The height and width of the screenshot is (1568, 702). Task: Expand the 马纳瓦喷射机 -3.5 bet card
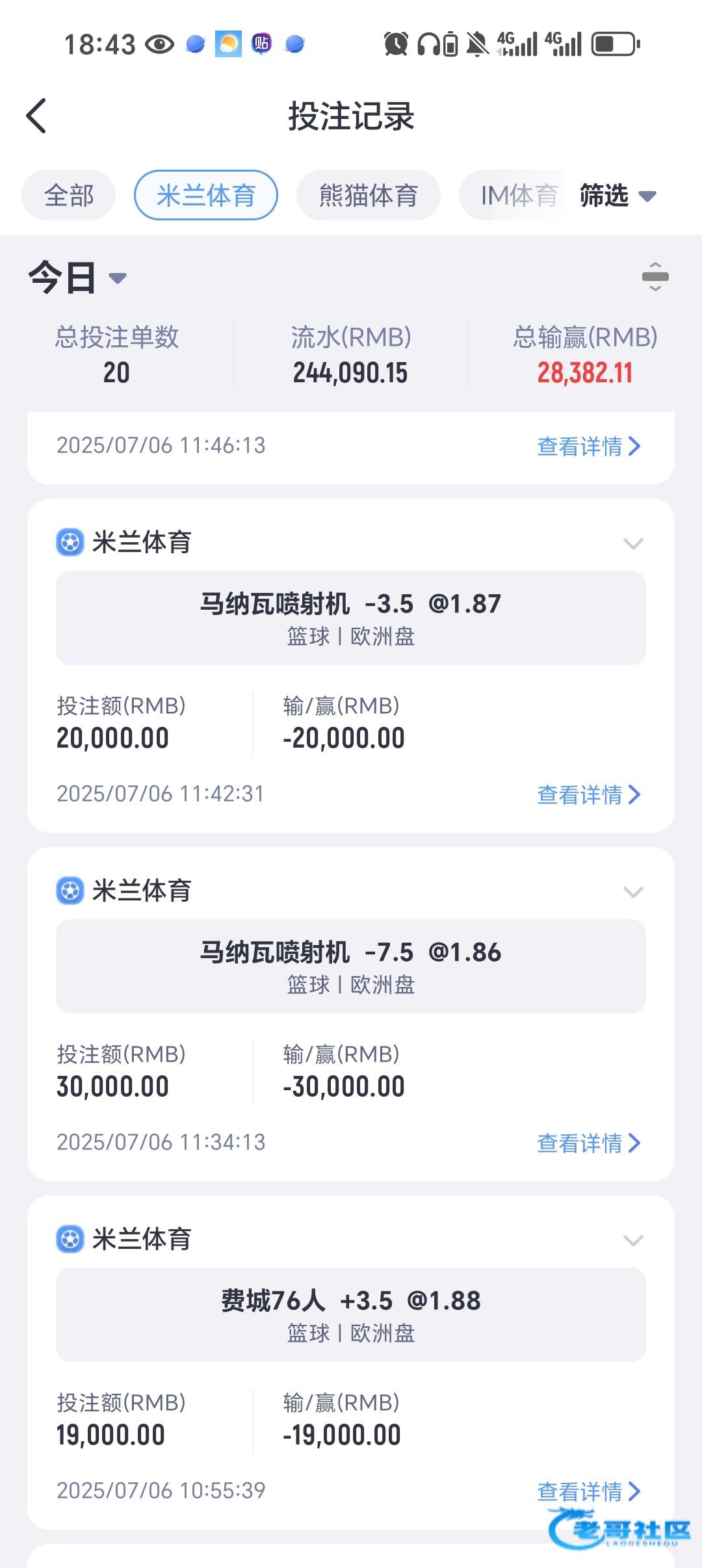pyautogui.click(x=633, y=543)
